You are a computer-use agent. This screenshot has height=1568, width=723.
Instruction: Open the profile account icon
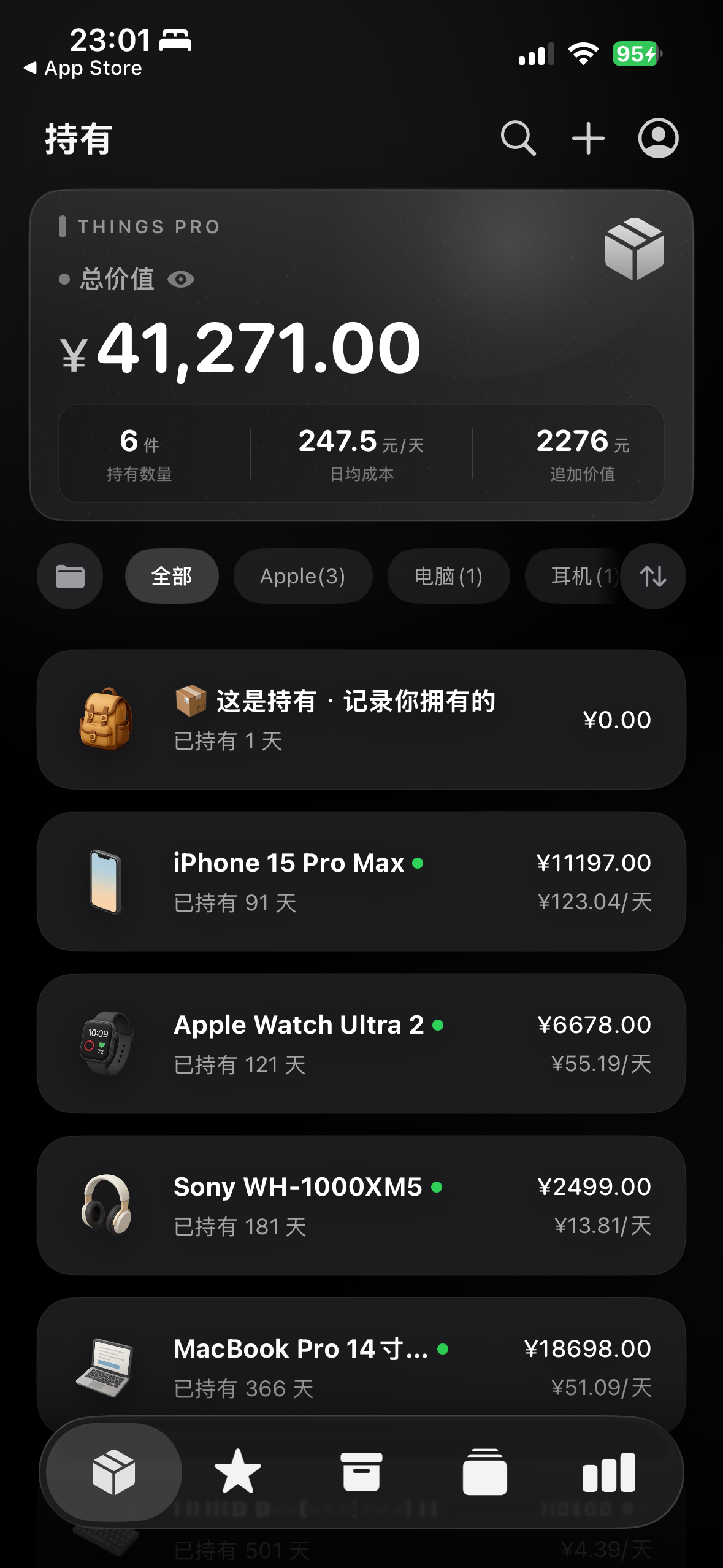658,138
